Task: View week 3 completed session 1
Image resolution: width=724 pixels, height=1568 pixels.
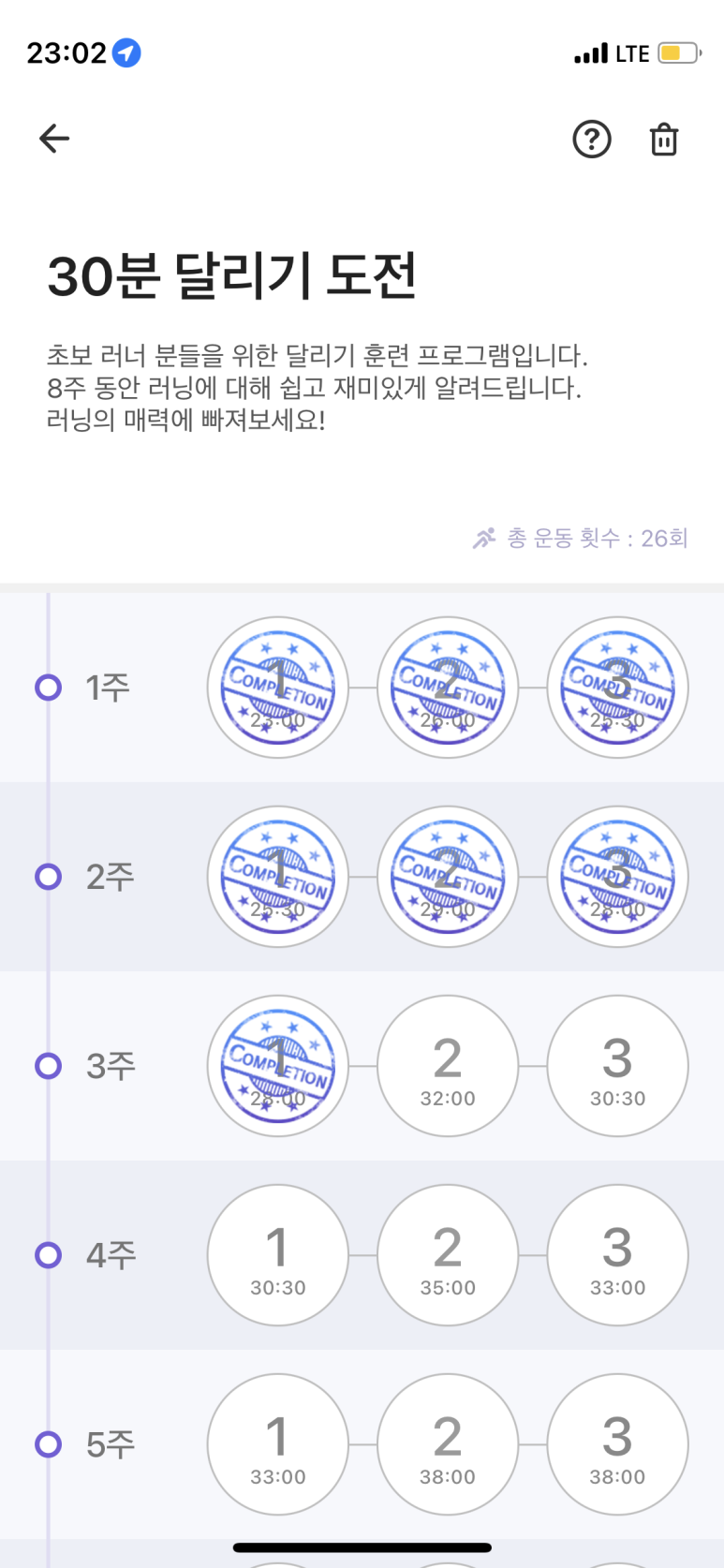Action: tap(278, 1066)
